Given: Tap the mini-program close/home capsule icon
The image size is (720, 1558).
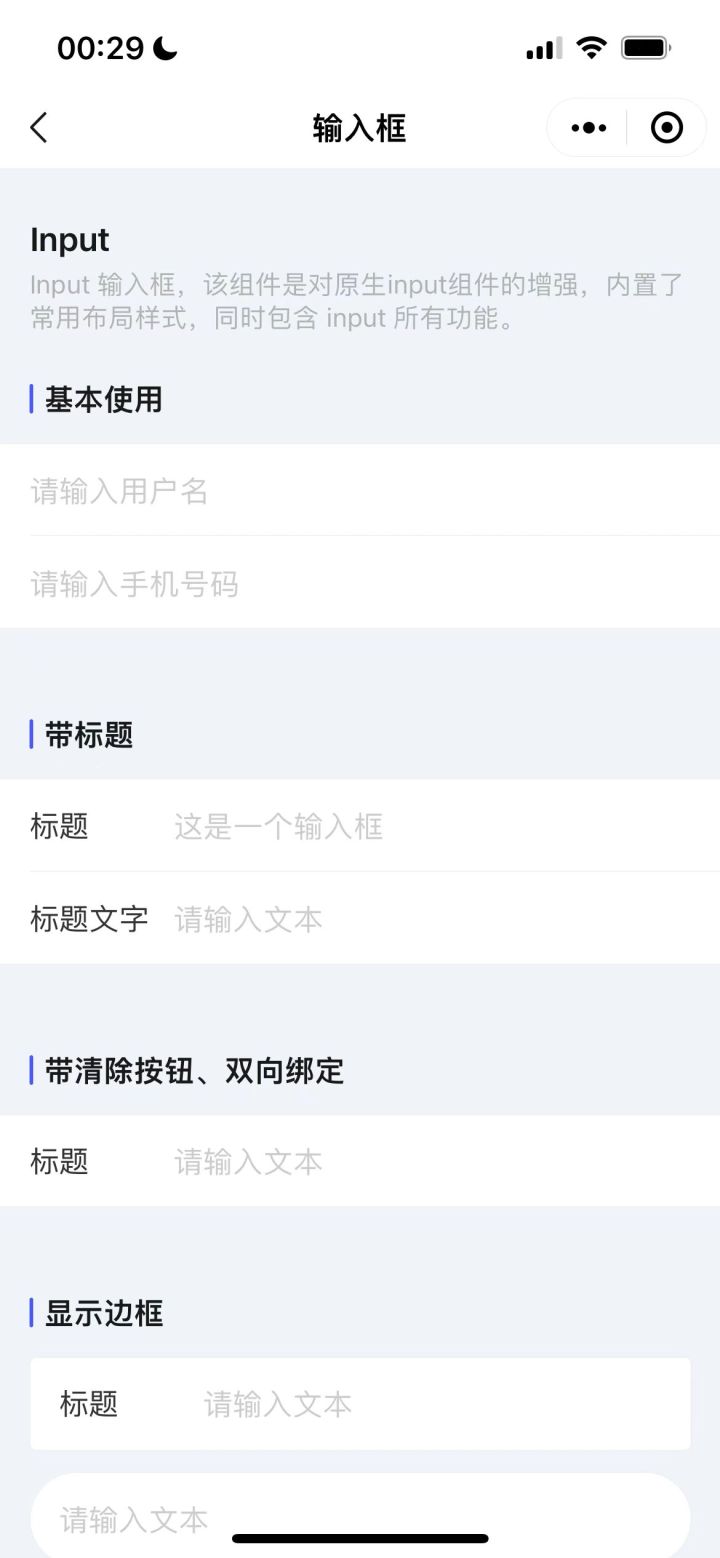Looking at the screenshot, I should (666, 127).
